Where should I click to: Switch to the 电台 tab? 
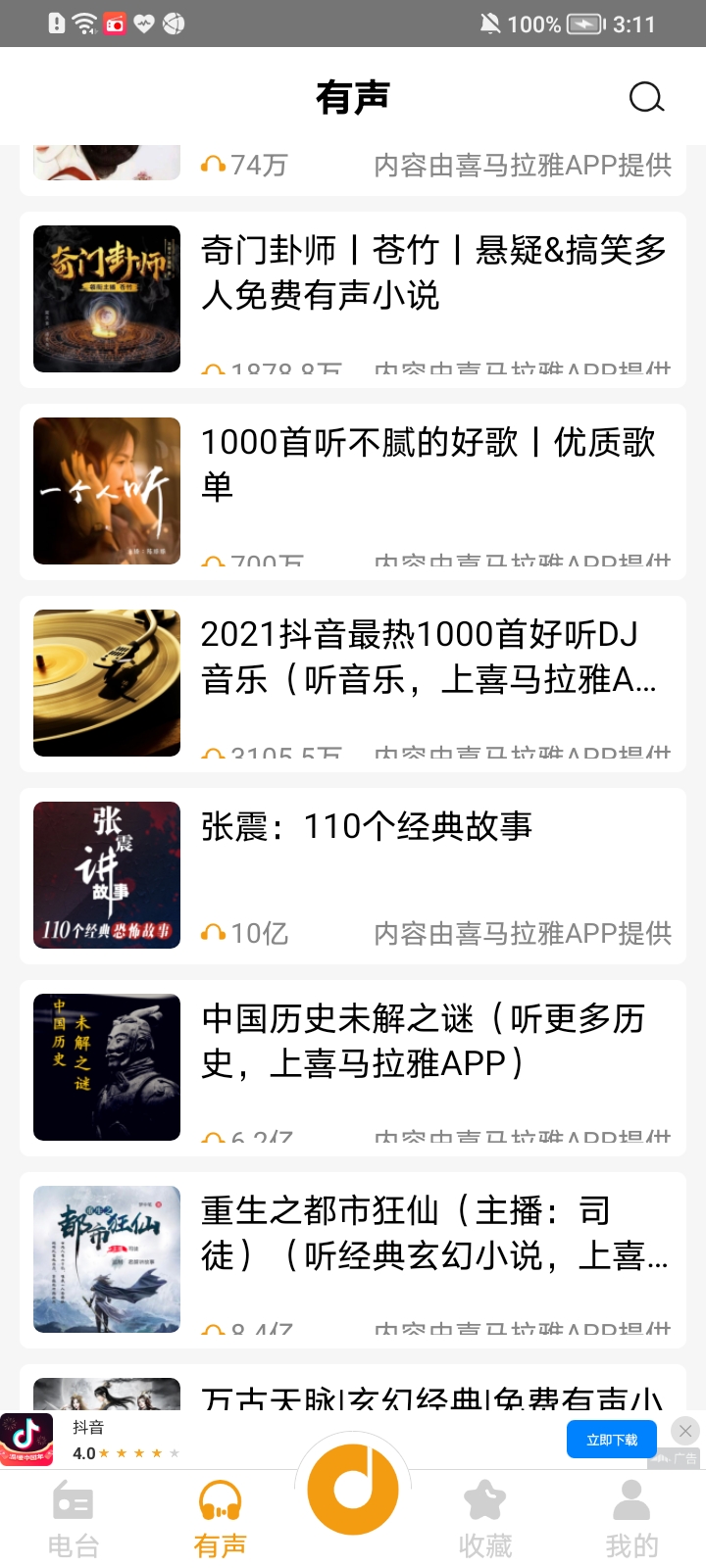pos(74,1519)
